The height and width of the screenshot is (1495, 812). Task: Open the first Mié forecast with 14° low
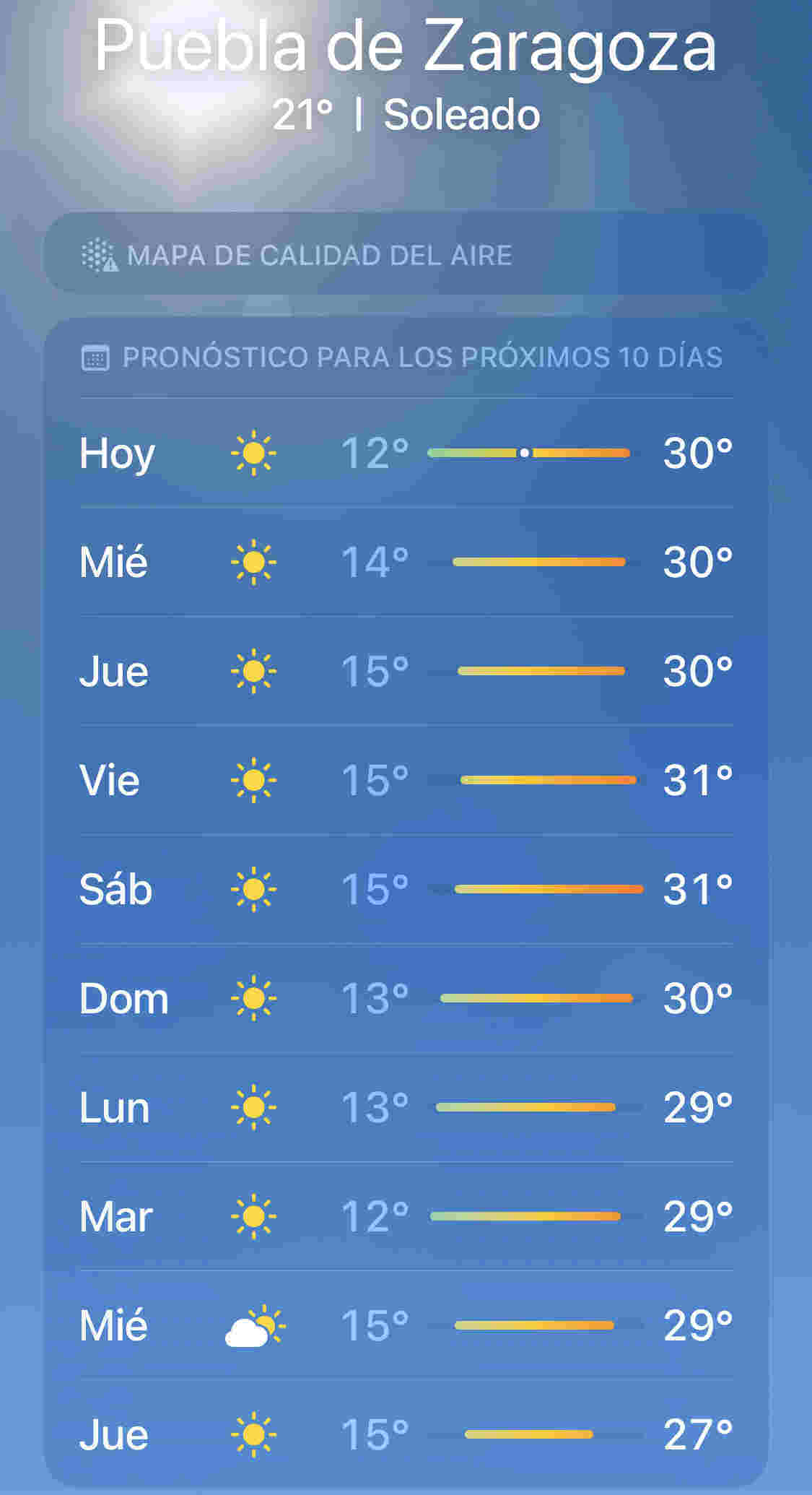(x=406, y=562)
